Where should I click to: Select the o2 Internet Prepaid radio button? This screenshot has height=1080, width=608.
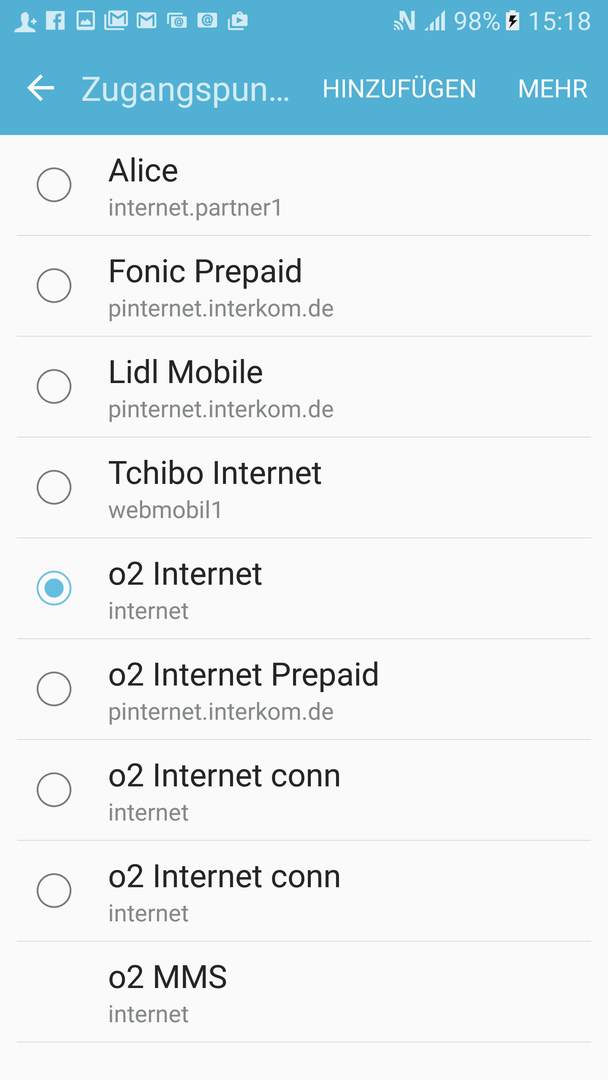[54, 689]
